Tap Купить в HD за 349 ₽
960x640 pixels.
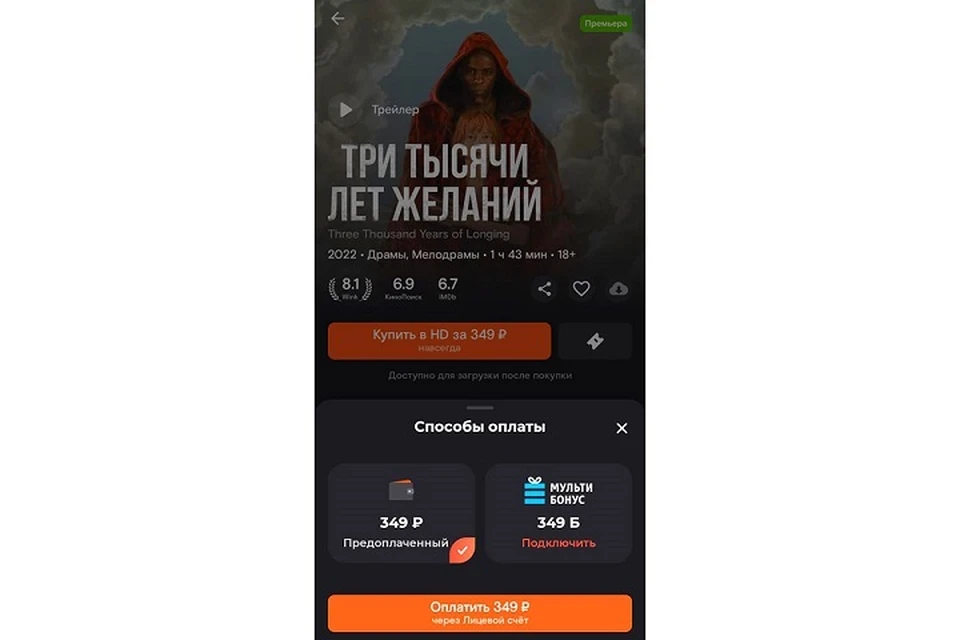pos(439,340)
